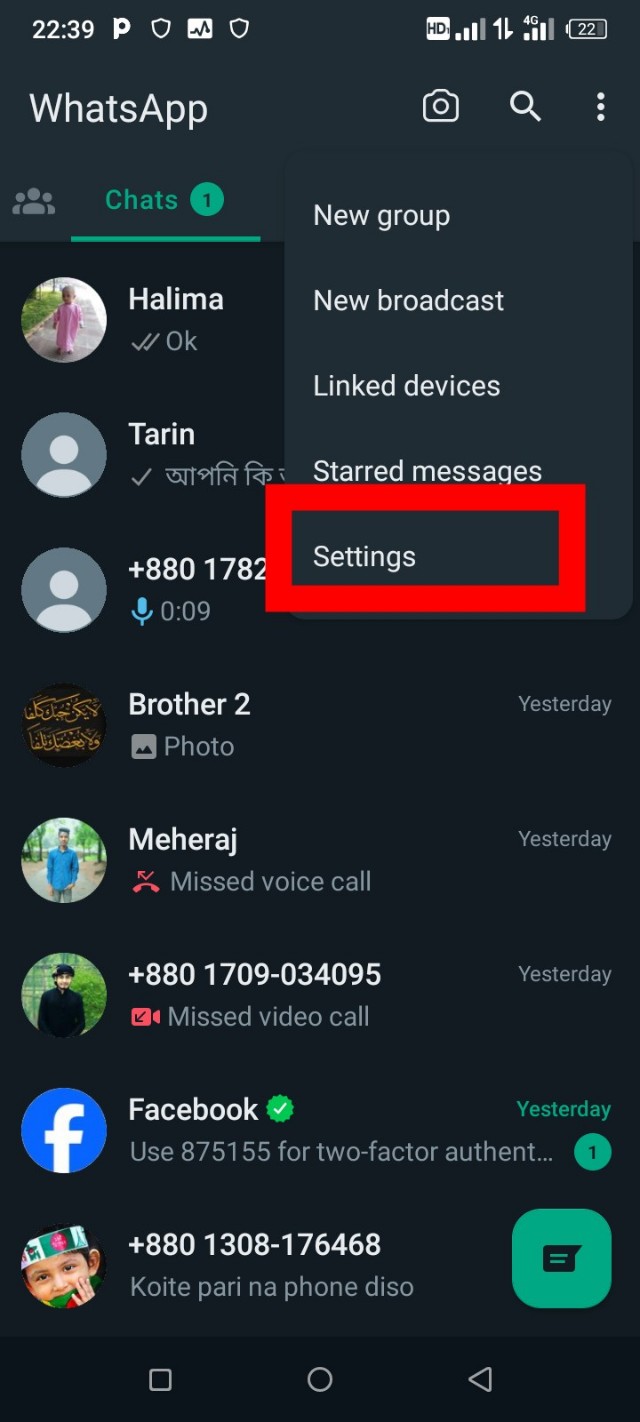Tap the three-dot overflow menu
Viewport: 640px width, 1422px height.
point(600,106)
